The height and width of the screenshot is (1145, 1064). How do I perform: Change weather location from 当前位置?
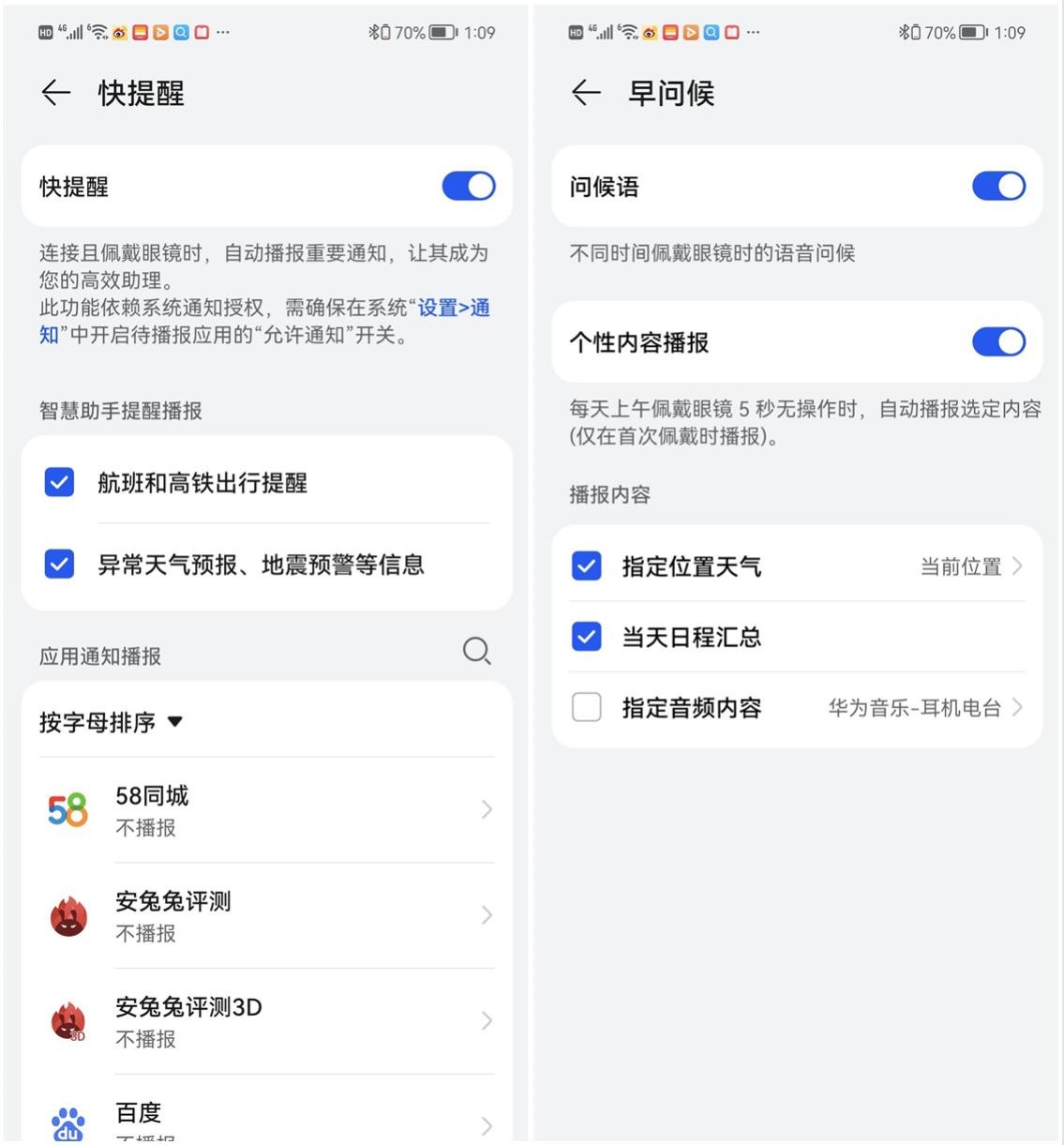pos(970,566)
